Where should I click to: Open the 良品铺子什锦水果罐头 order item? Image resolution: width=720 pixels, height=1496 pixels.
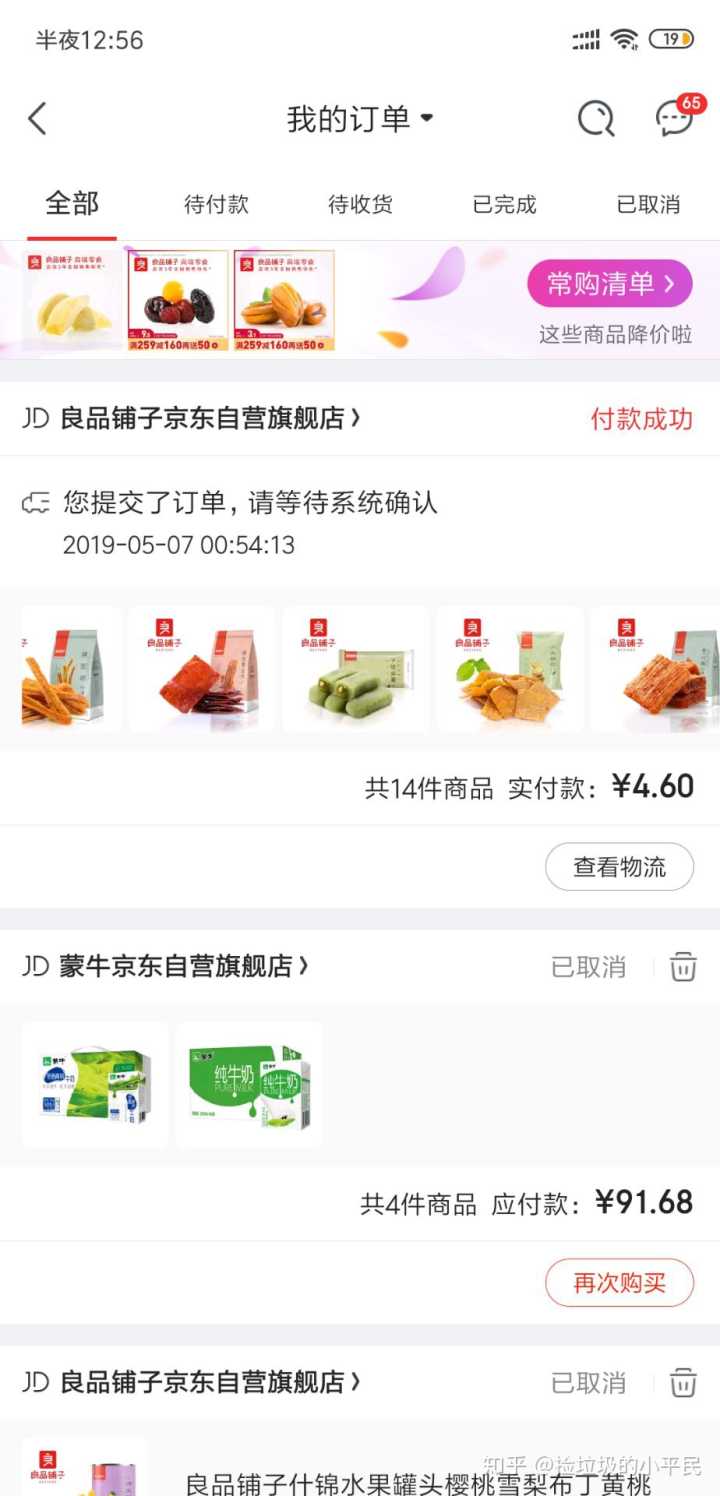pyautogui.click(x=418, y=1482)
